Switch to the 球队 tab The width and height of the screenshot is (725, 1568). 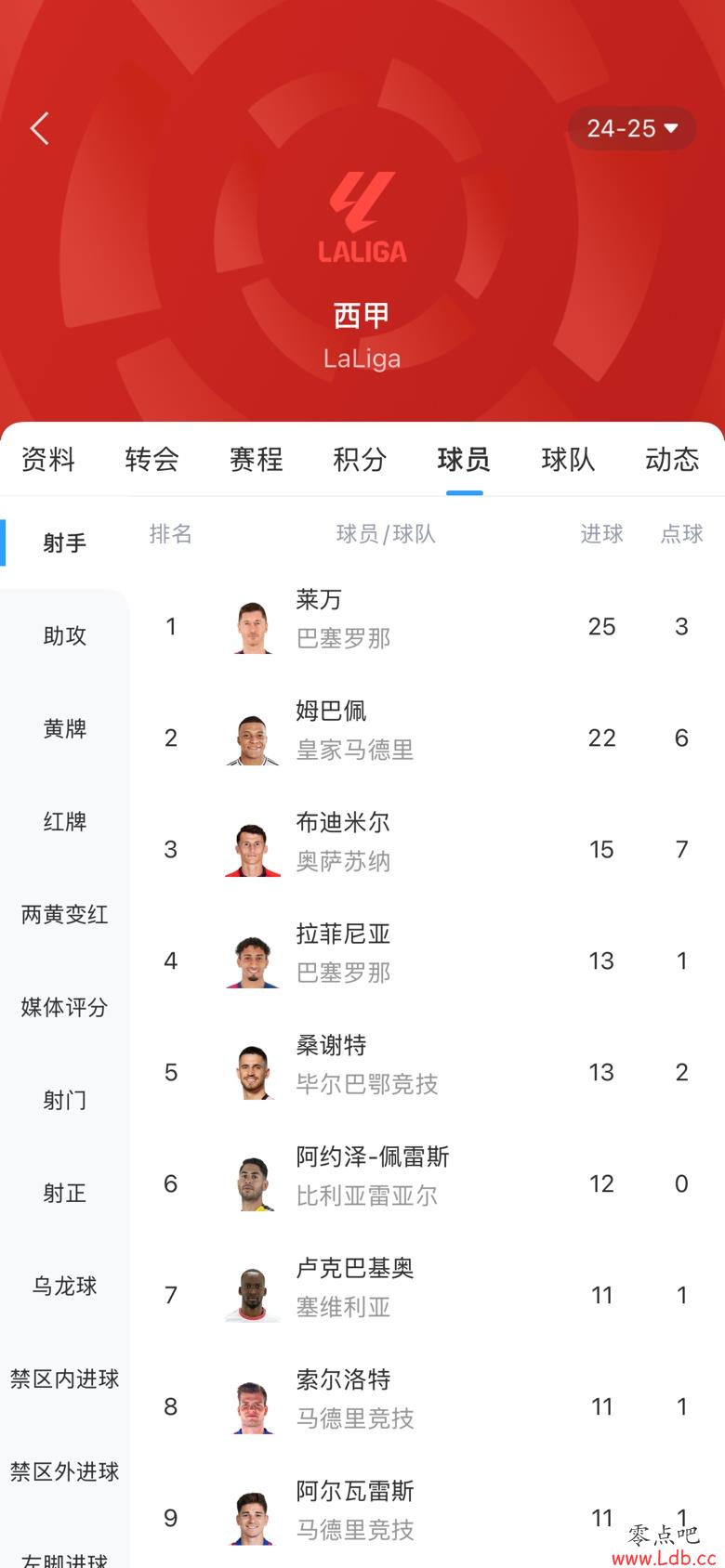pos(568,459)
